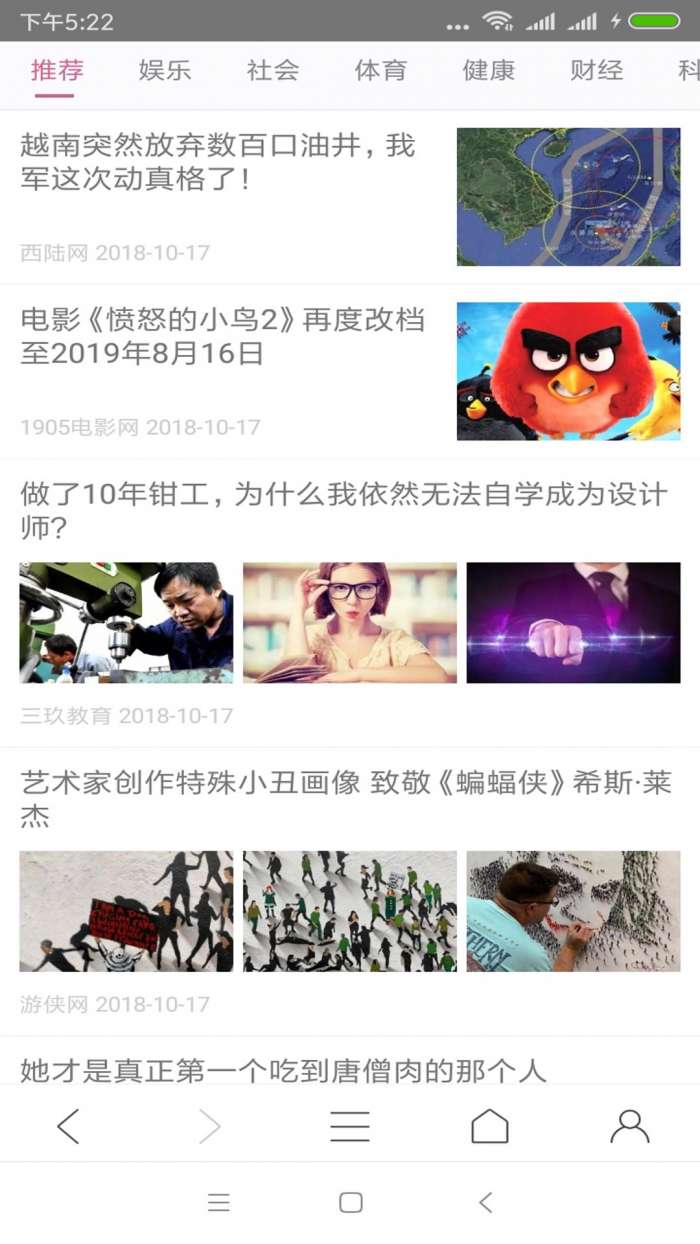The image size is (700, 1244).
Task: Select the 体育 tab
Action: pyautogui.click(x=381, y=70)
